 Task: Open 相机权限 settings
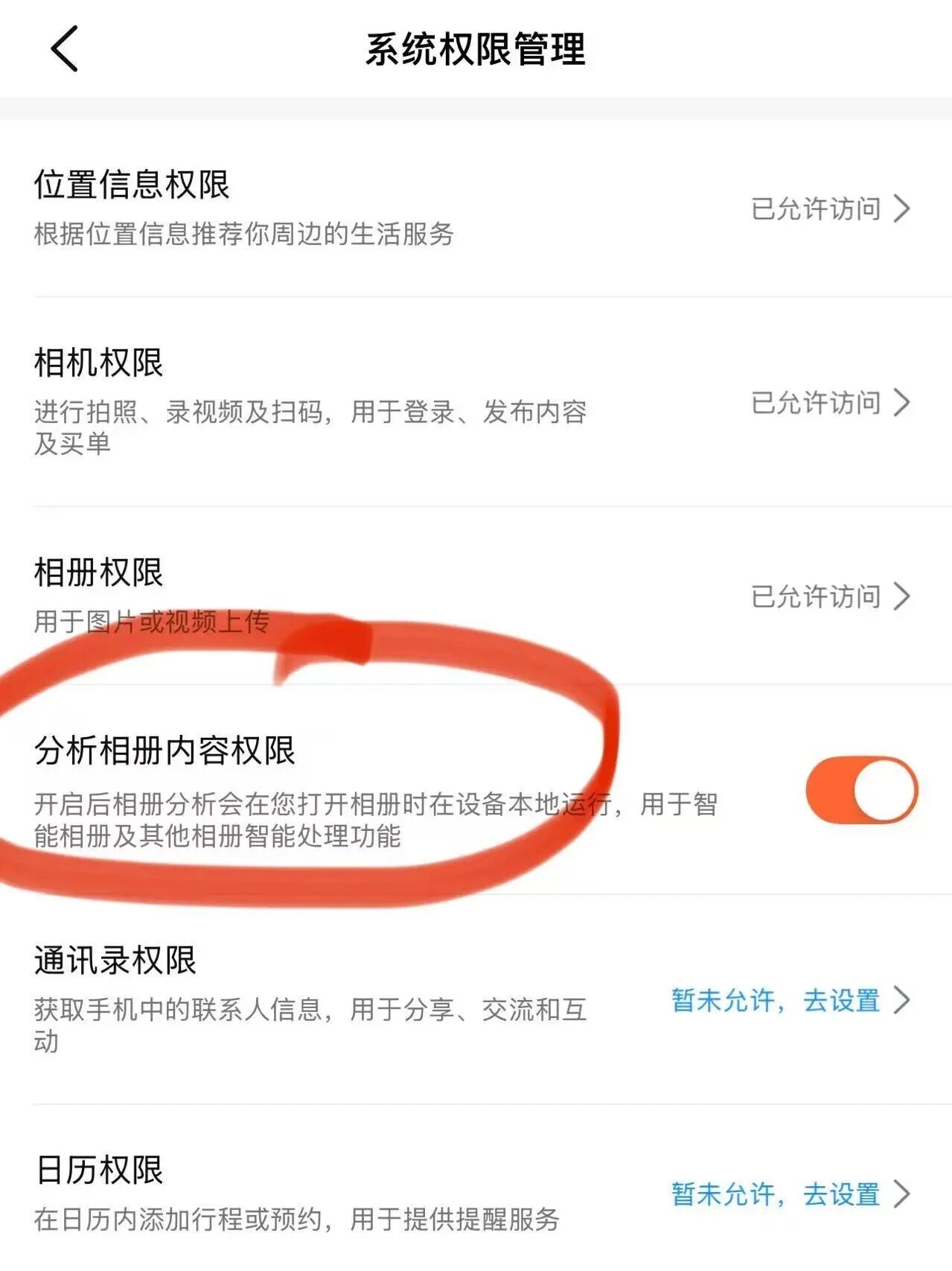tap(828, 403)
